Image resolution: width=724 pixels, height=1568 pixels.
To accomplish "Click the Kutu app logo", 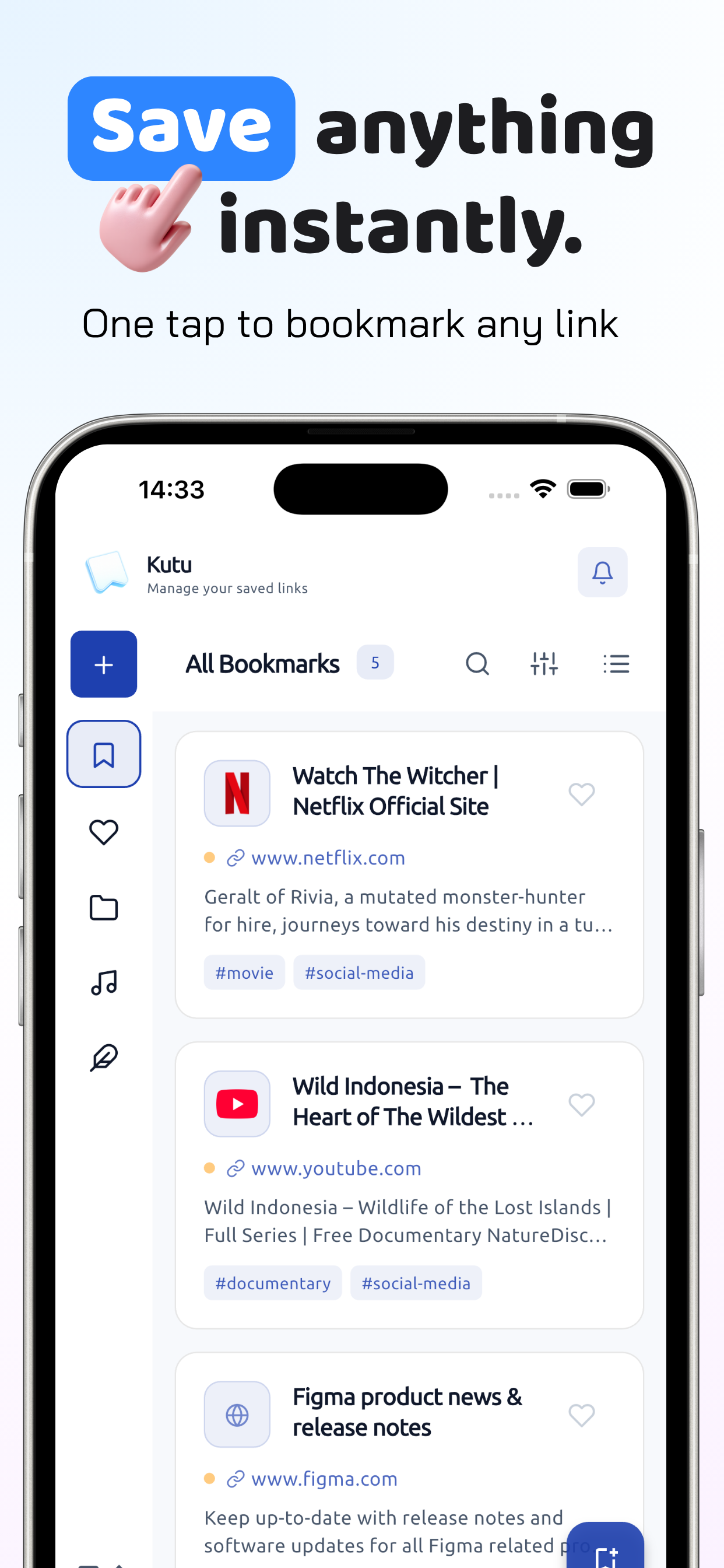I will pyautogui.click(x=107, y=571).
